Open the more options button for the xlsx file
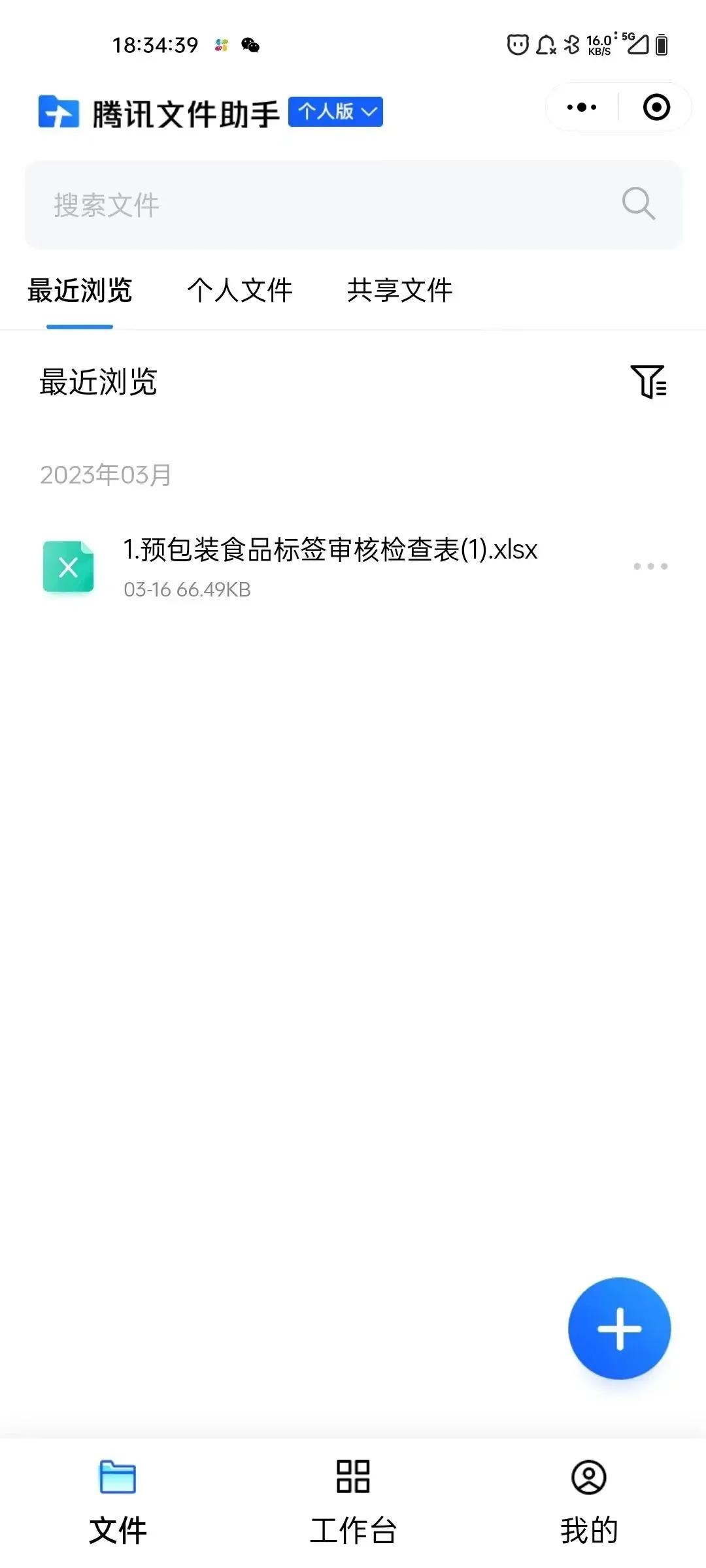The image size is (706, 1568). point(650,567)
